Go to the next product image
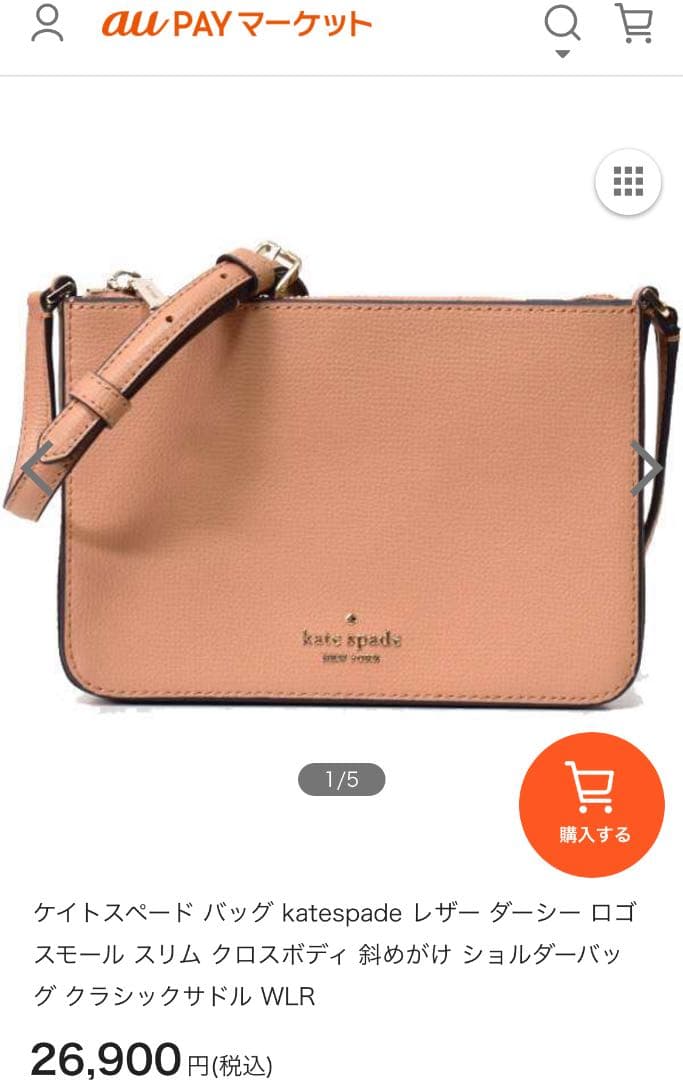The image size is (683, 1080). 647,468
